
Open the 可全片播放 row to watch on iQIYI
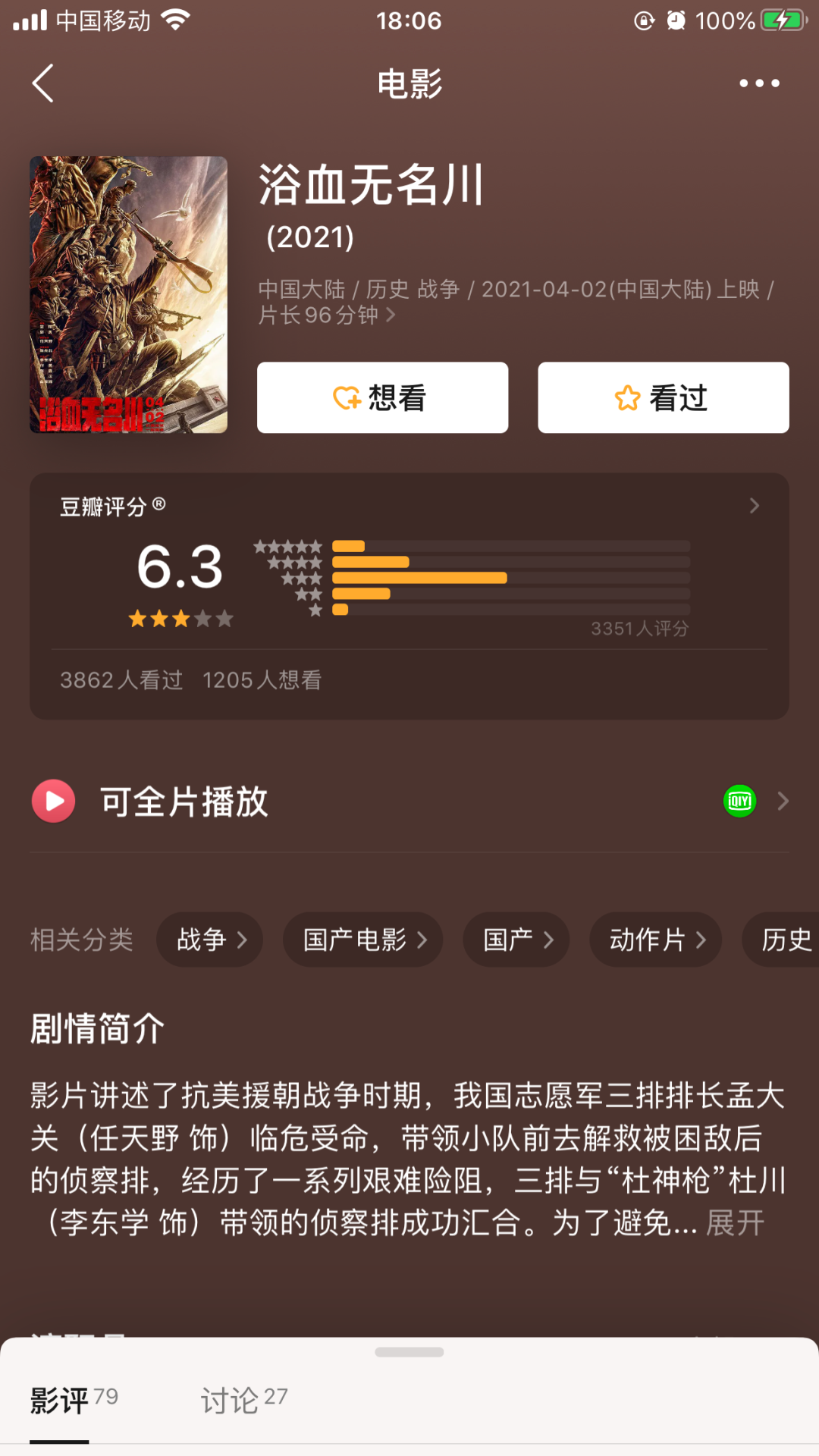409,801
